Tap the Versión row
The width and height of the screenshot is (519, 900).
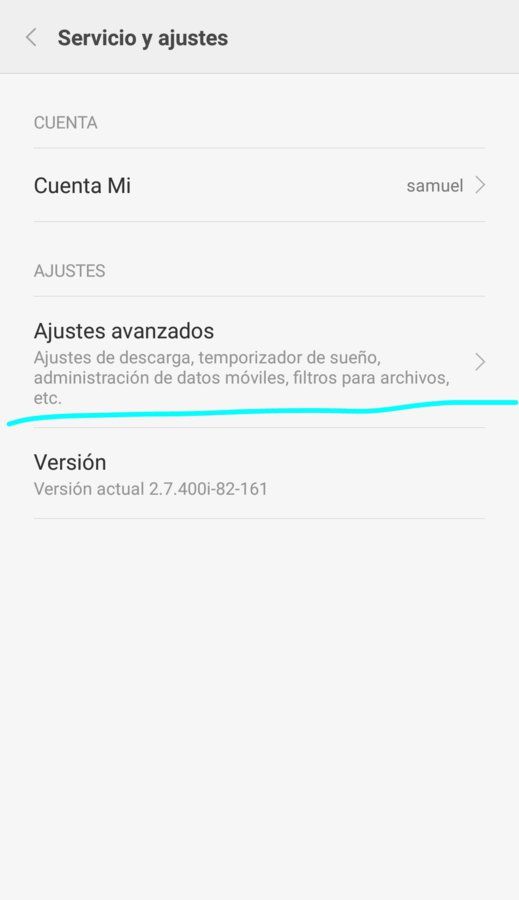(x=260, y=474)
